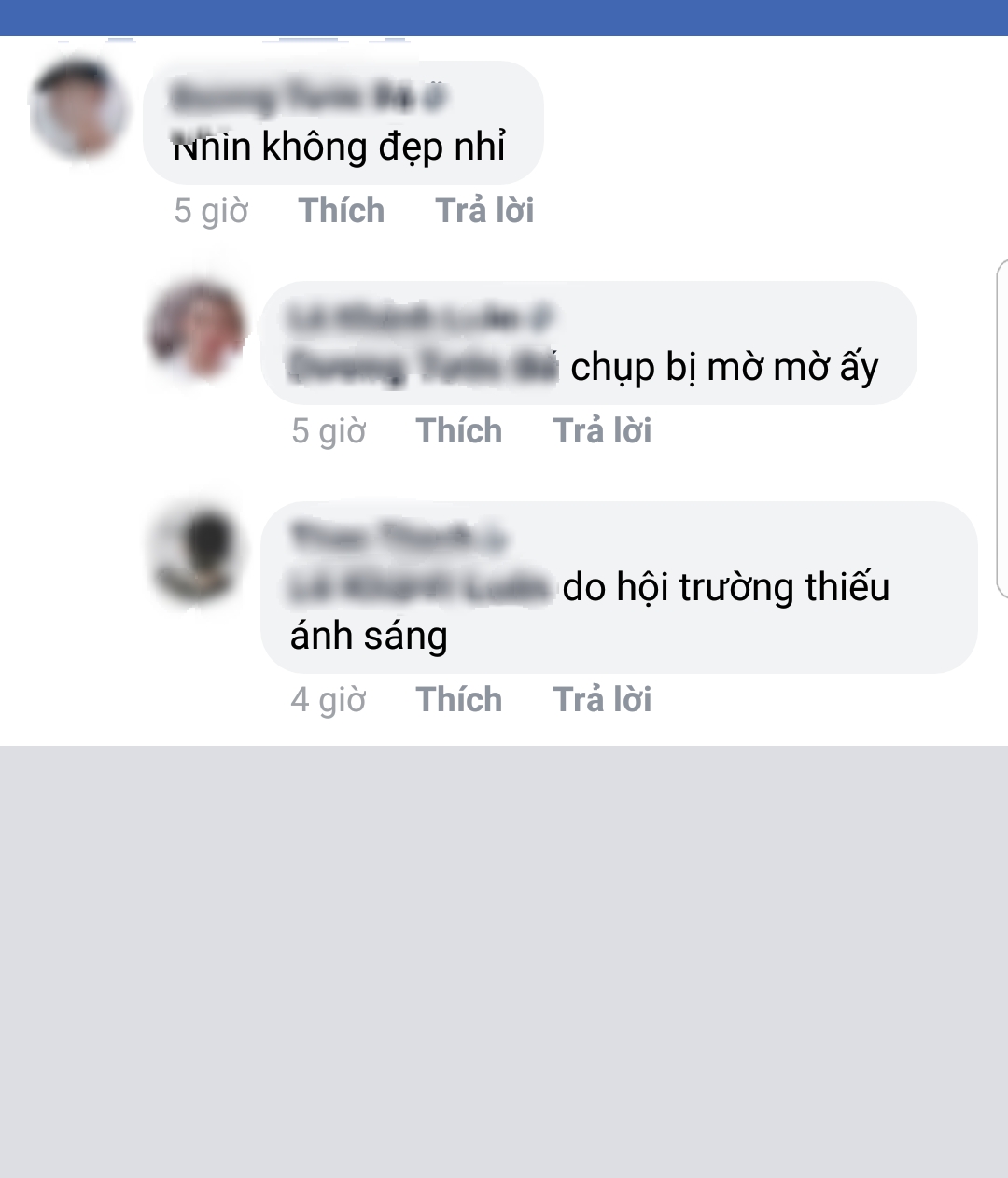Open the avatar beside "chụp bị mờ mờ ấy"
The height and width of the screenshot is (1178, 1008).
(198, 330)
